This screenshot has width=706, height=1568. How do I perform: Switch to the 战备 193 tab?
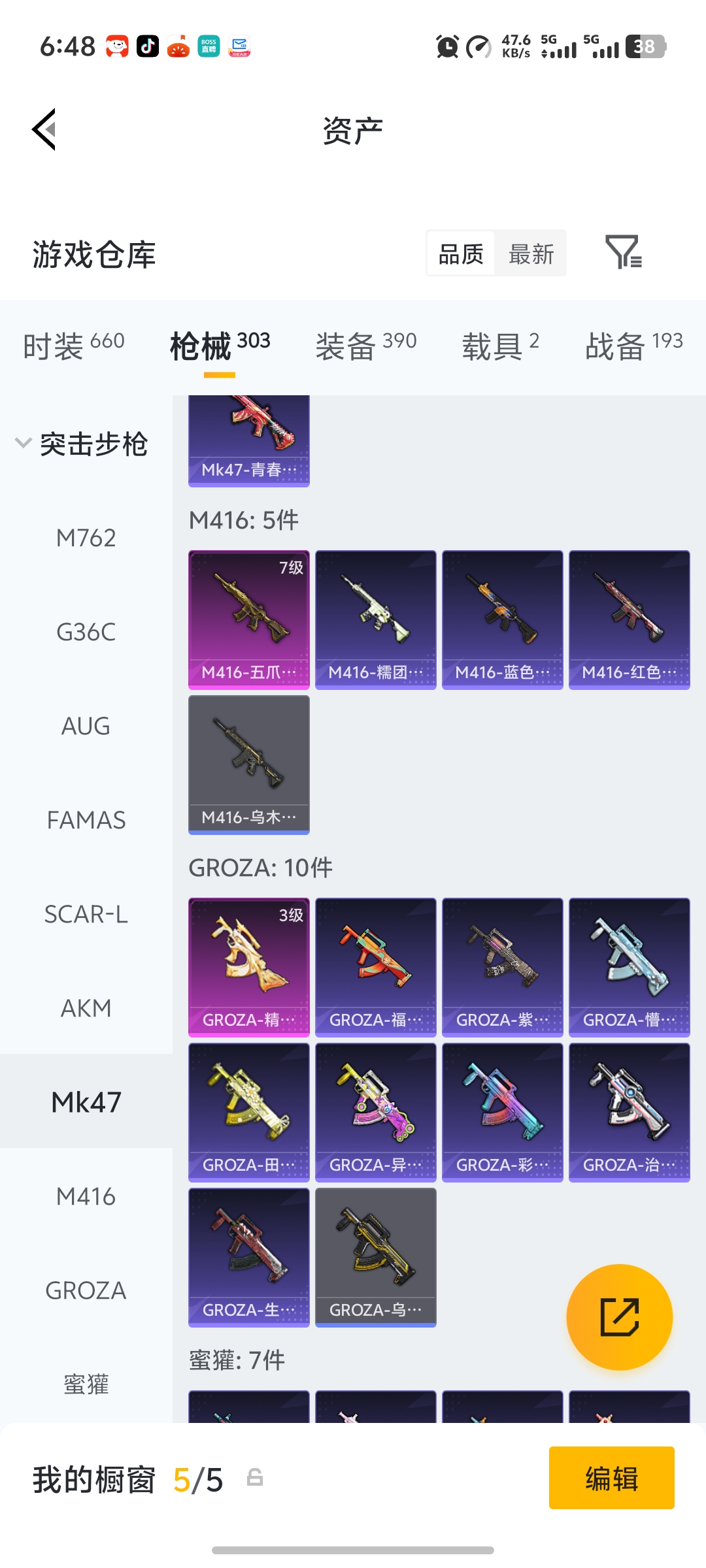click(633, 345)
